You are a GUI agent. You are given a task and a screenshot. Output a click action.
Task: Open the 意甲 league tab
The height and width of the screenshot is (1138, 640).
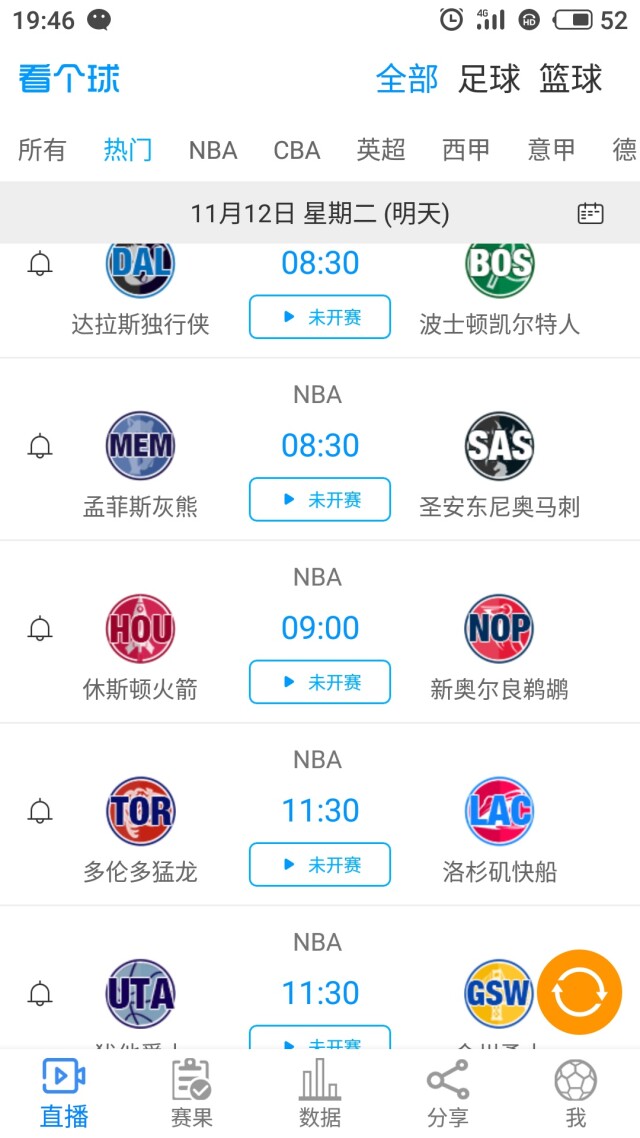[x=551, y=150]
